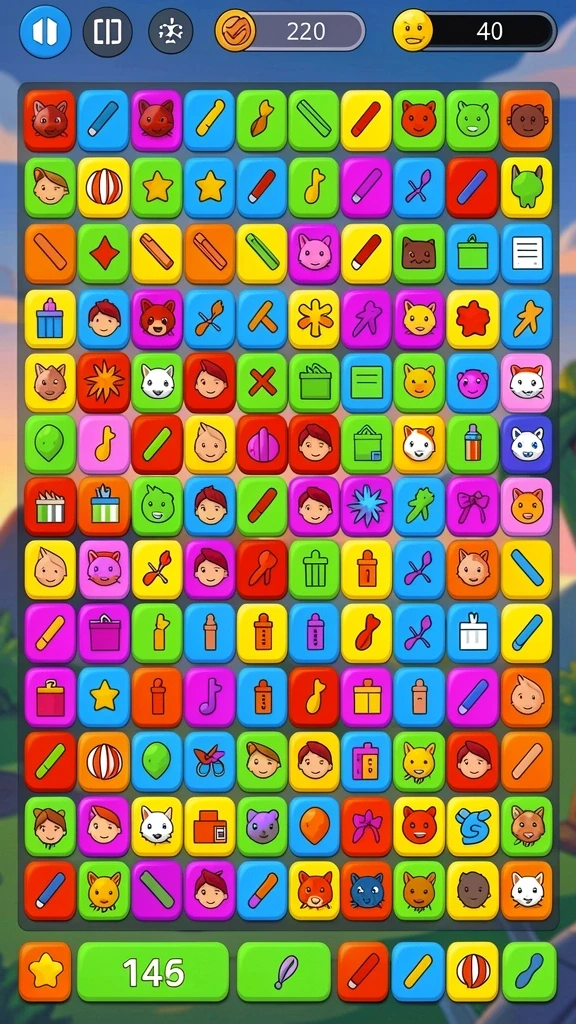Tap the orange star button at bottom
Viewport: 576px width, 1024px height.
tap(45, 972)
